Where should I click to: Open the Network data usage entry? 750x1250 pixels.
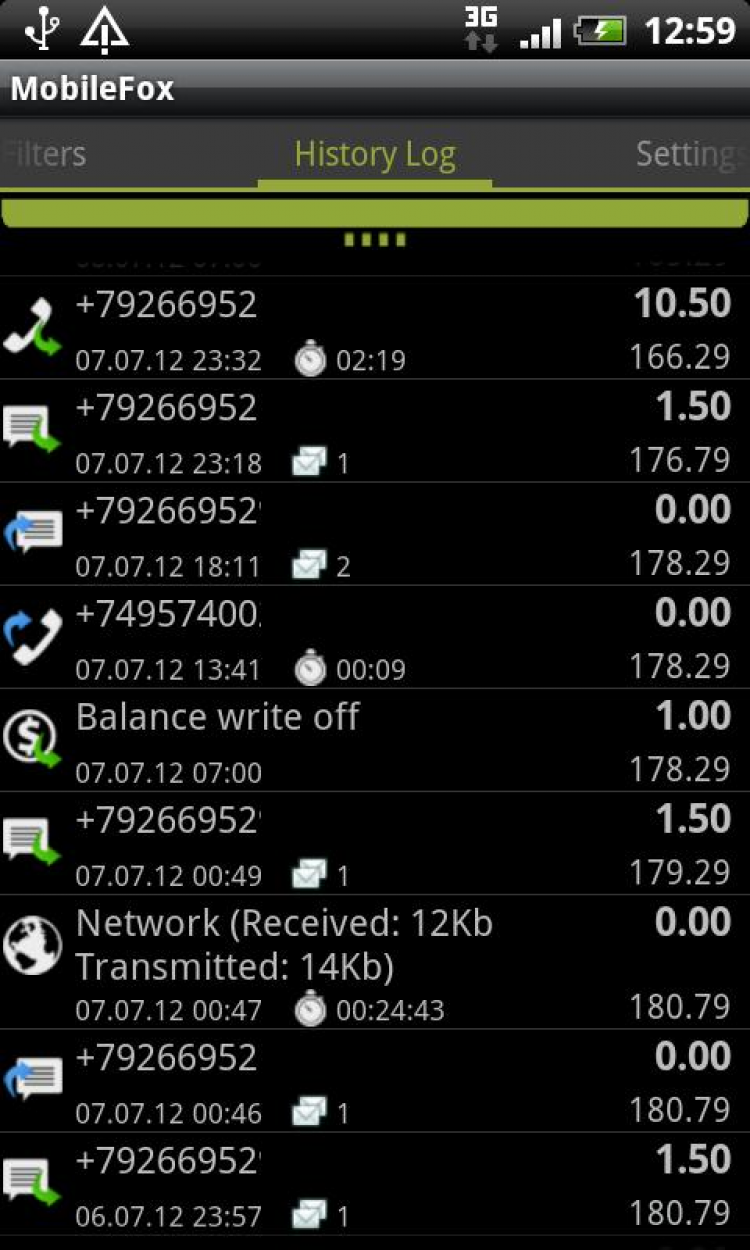[x=375, y=963]
